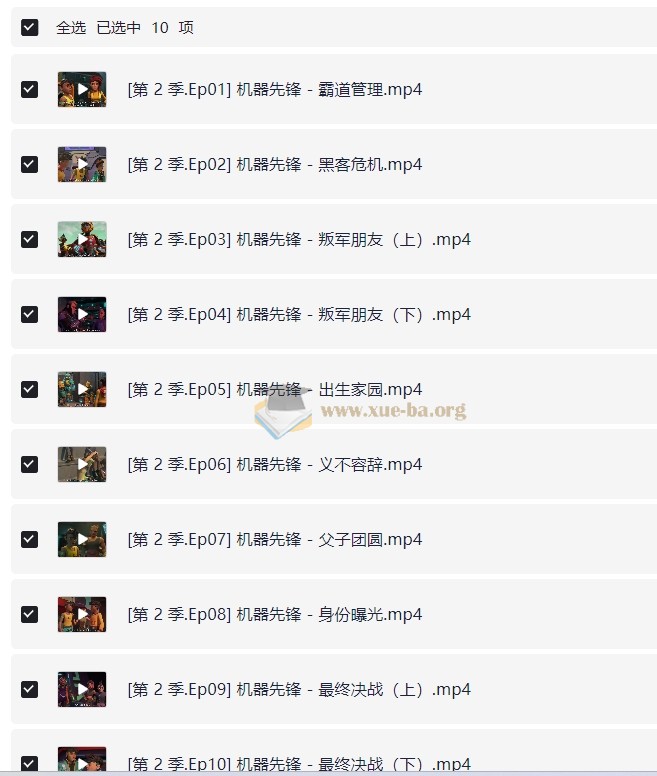The width and height of the screenshot is (657, 776).
Task: Uncheck the Ep04 叛军朋友（下） checkbox
Action: pyautogui.click(x=30, y=314)
